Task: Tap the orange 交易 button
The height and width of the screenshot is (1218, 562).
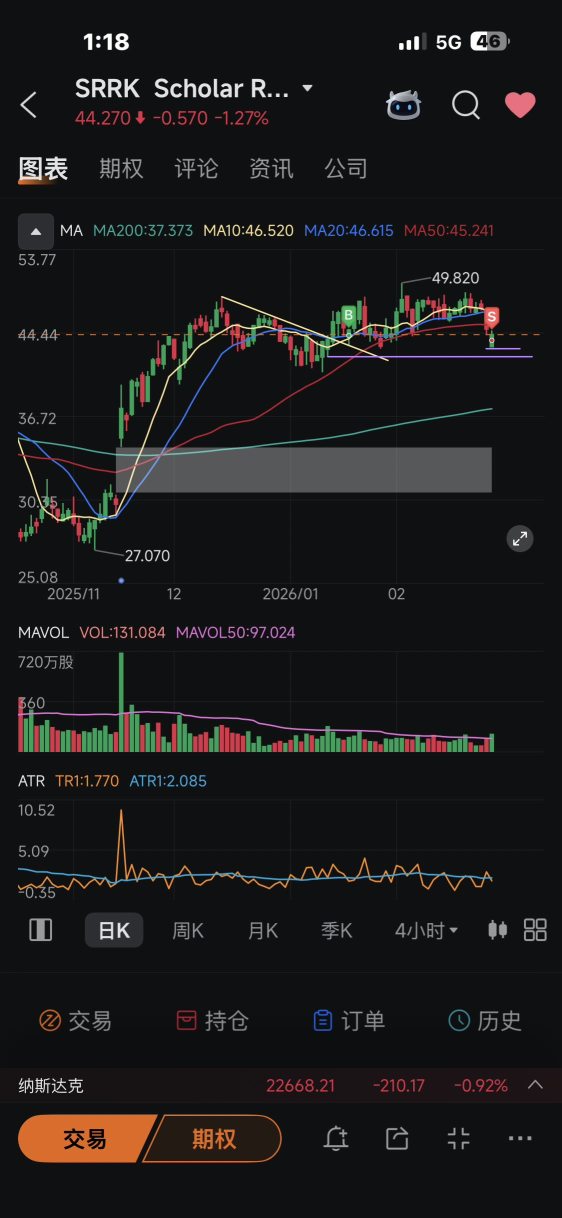Action: click(85, 1139)
